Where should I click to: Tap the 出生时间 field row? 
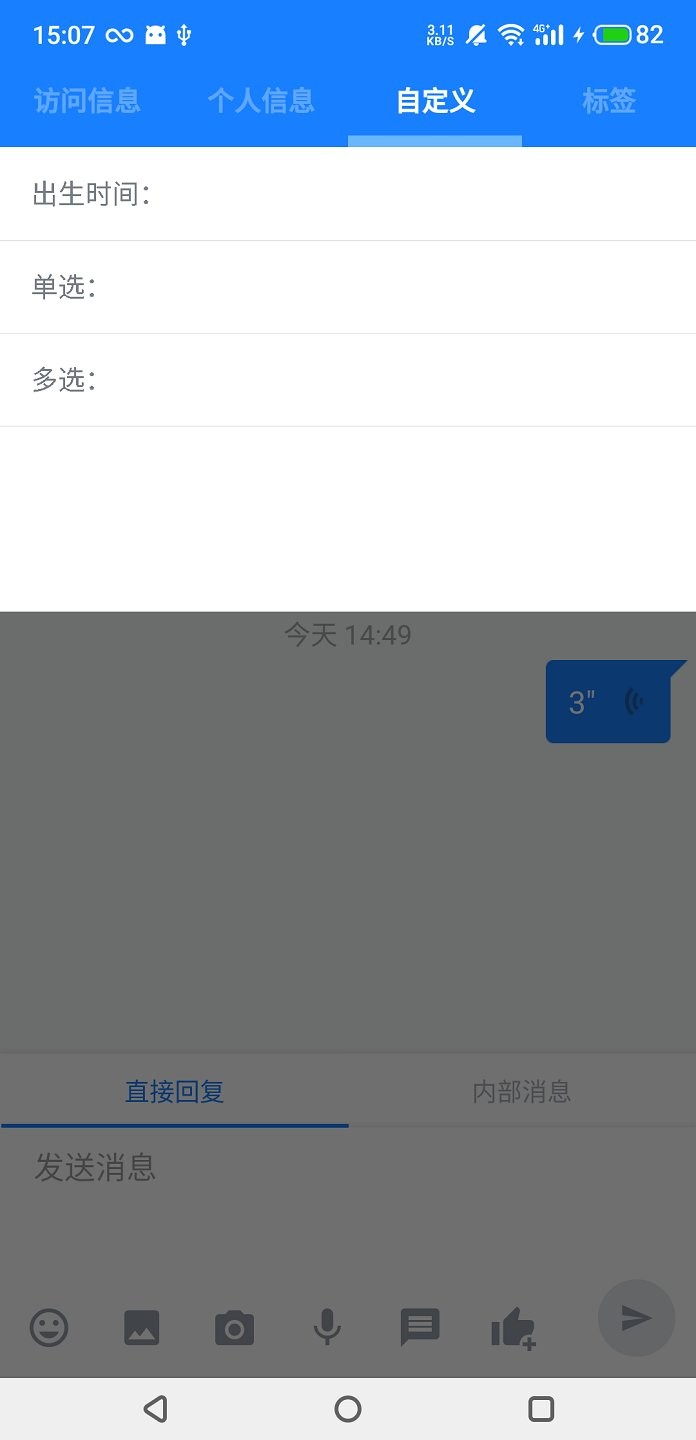pyautogui.click(x=348, y=194)
